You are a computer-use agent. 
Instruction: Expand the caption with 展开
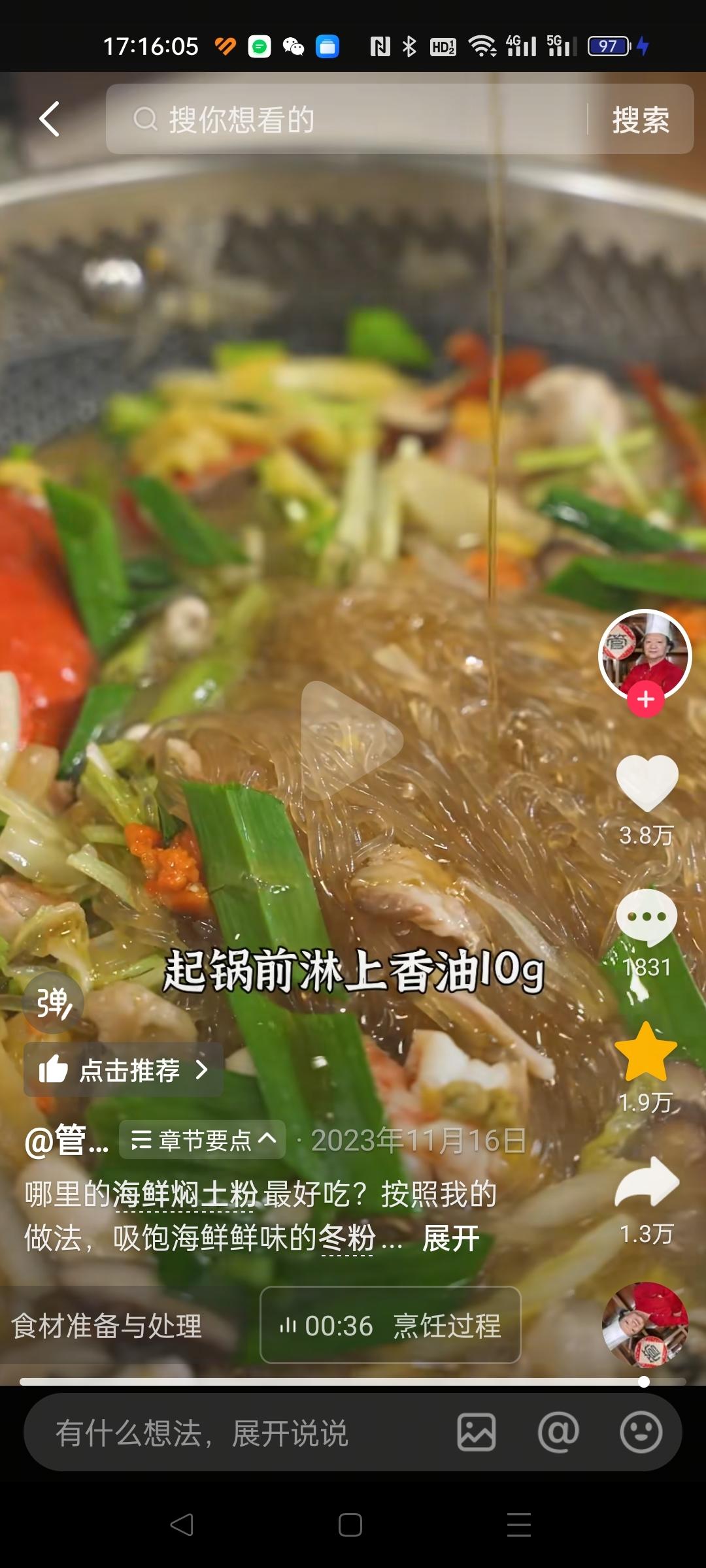coord(451,1238)
